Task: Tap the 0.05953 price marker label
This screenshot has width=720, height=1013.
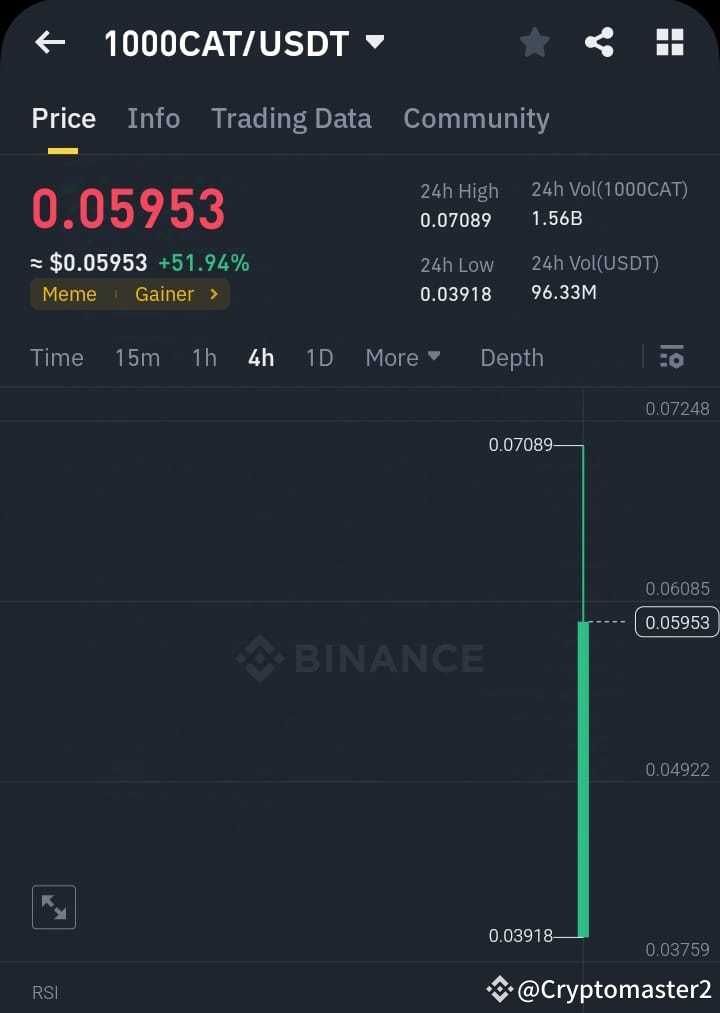Action: pyautogui.click(x=676, y=621)
